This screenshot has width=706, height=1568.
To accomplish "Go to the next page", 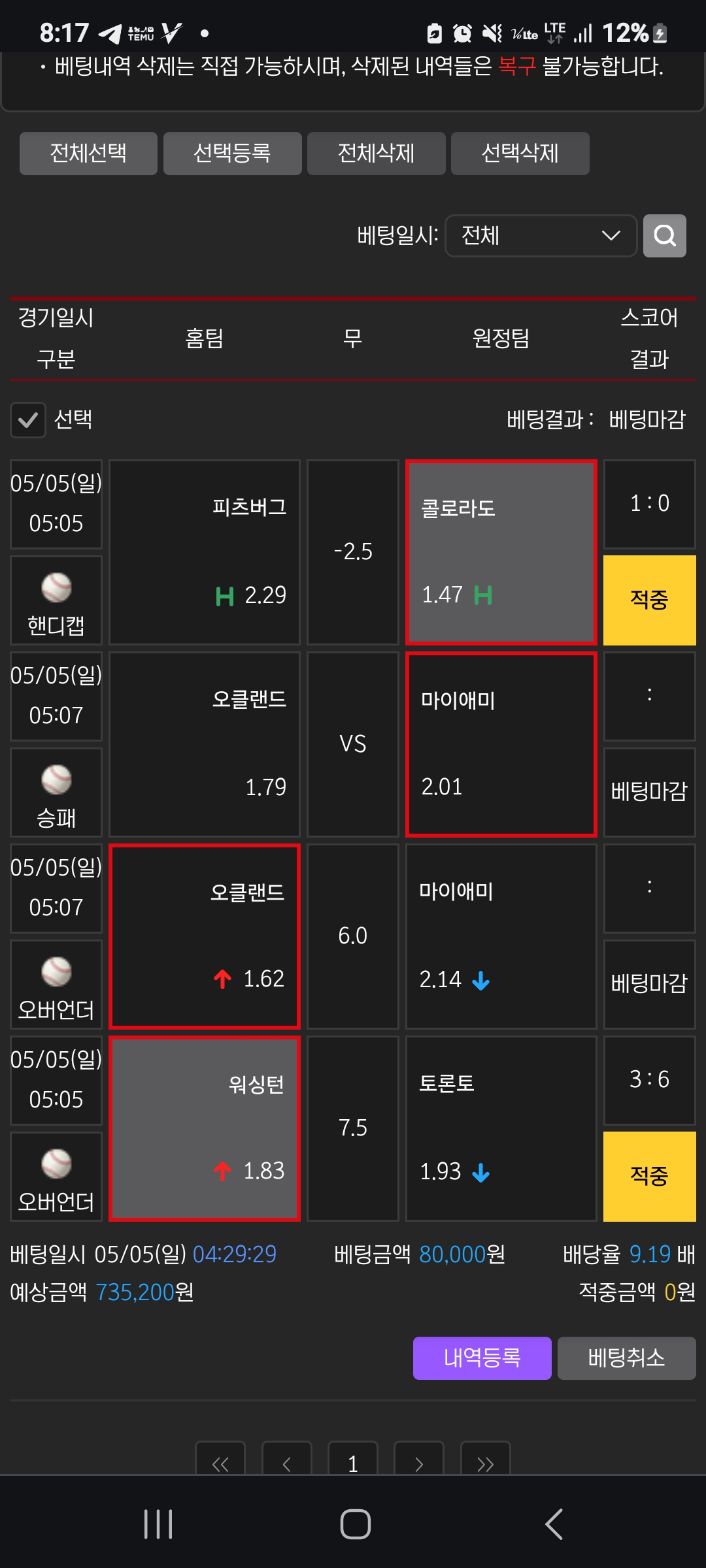I will pos(419,1461).
